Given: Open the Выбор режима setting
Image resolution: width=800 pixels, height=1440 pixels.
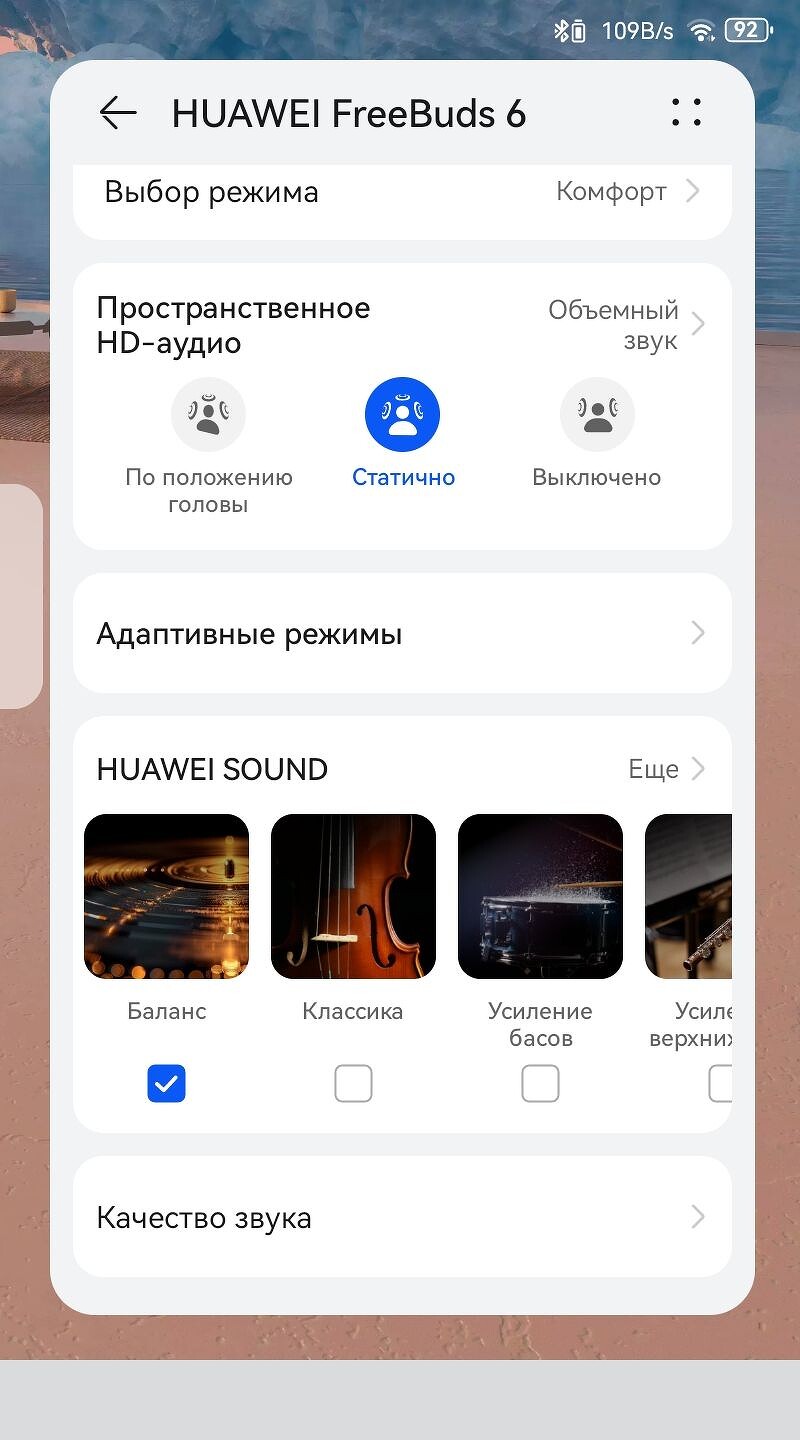Looking at the screenshot, I should click(402, 192).
